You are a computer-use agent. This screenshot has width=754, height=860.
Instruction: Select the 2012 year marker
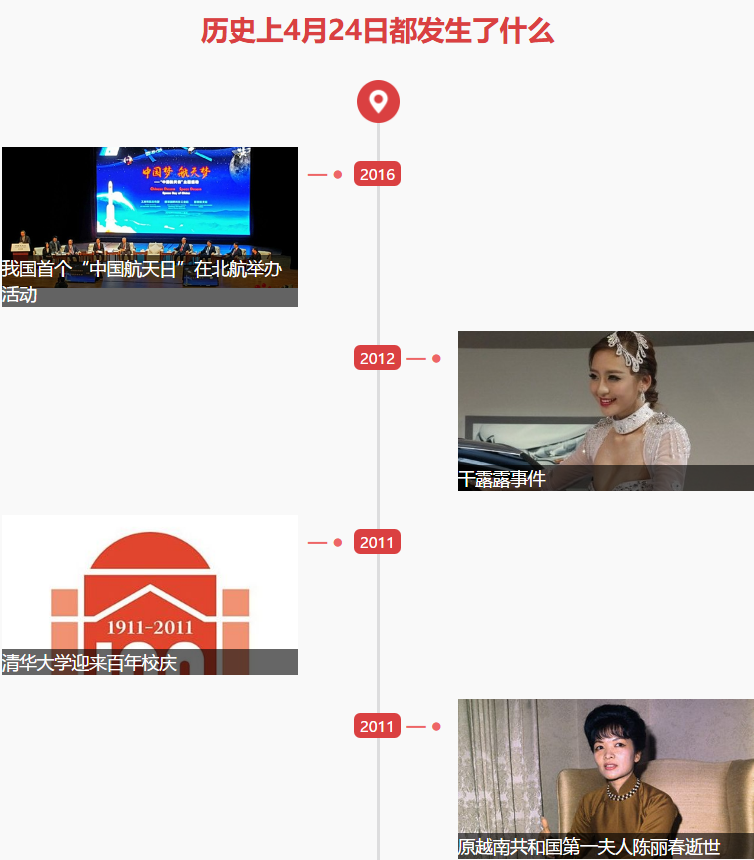(x=377, y=358)
